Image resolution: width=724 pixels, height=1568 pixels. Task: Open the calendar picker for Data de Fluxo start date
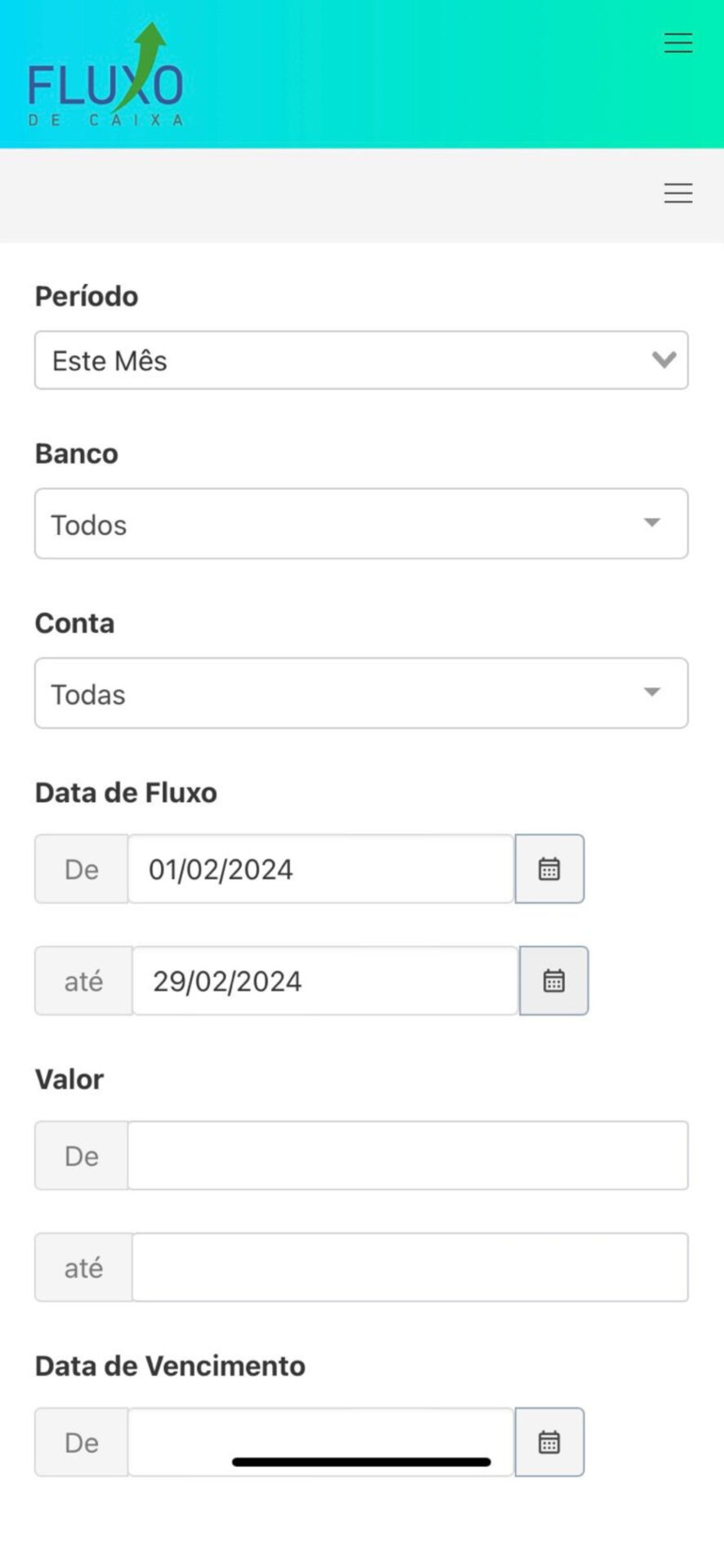pos(549,868)
